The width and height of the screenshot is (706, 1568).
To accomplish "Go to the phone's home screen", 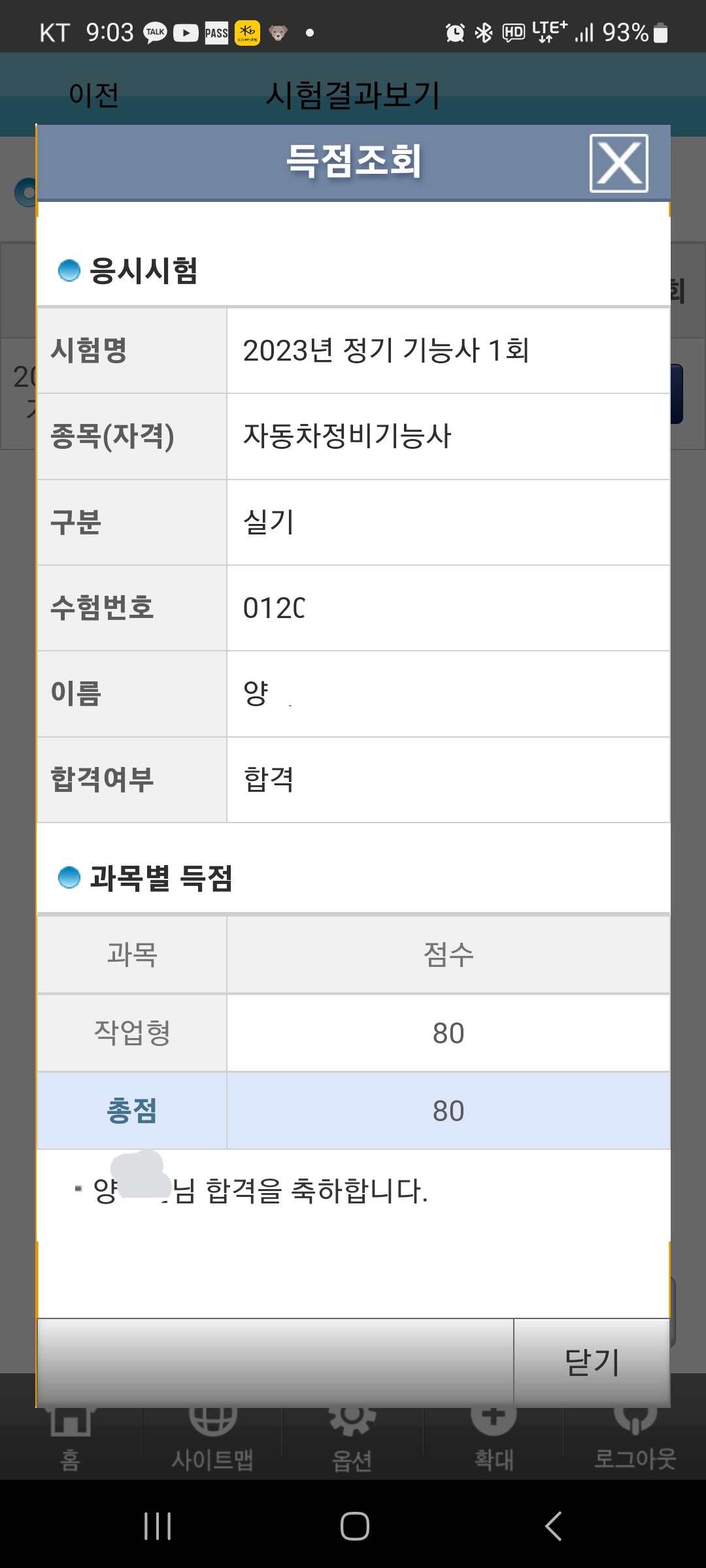I will point(354,1526).
